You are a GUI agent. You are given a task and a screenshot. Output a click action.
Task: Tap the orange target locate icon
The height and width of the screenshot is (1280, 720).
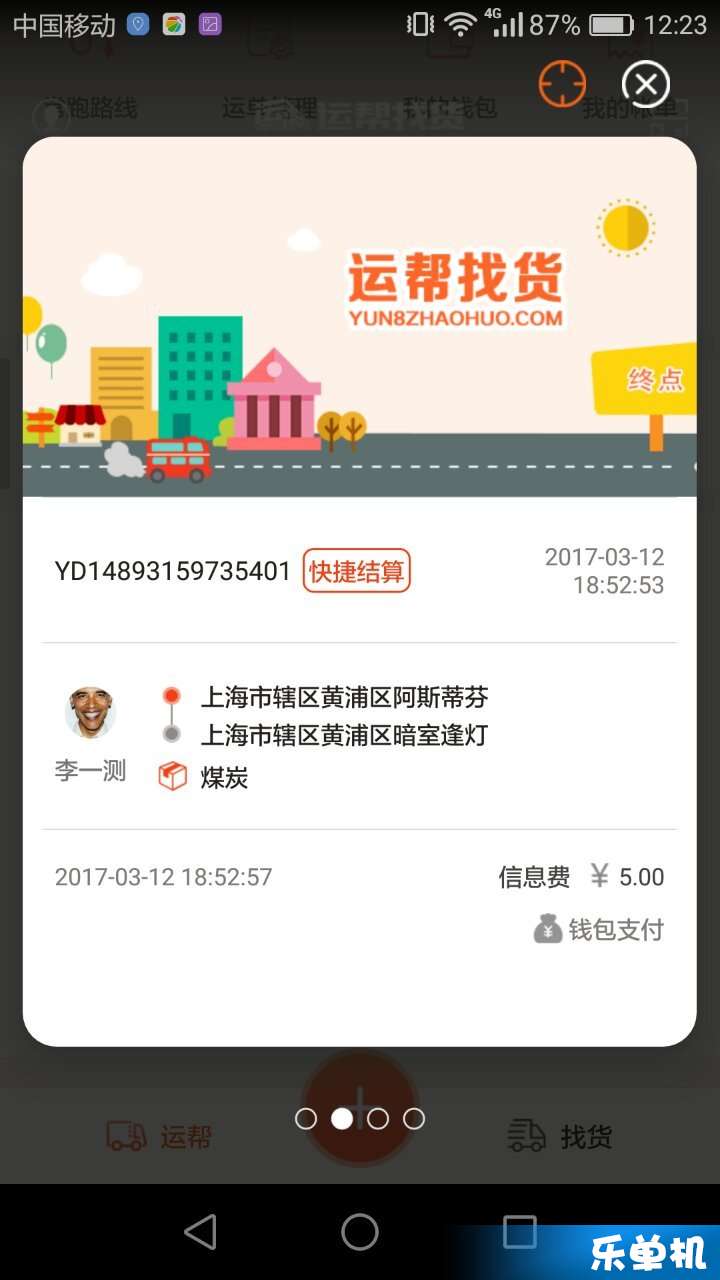(562, 84)
